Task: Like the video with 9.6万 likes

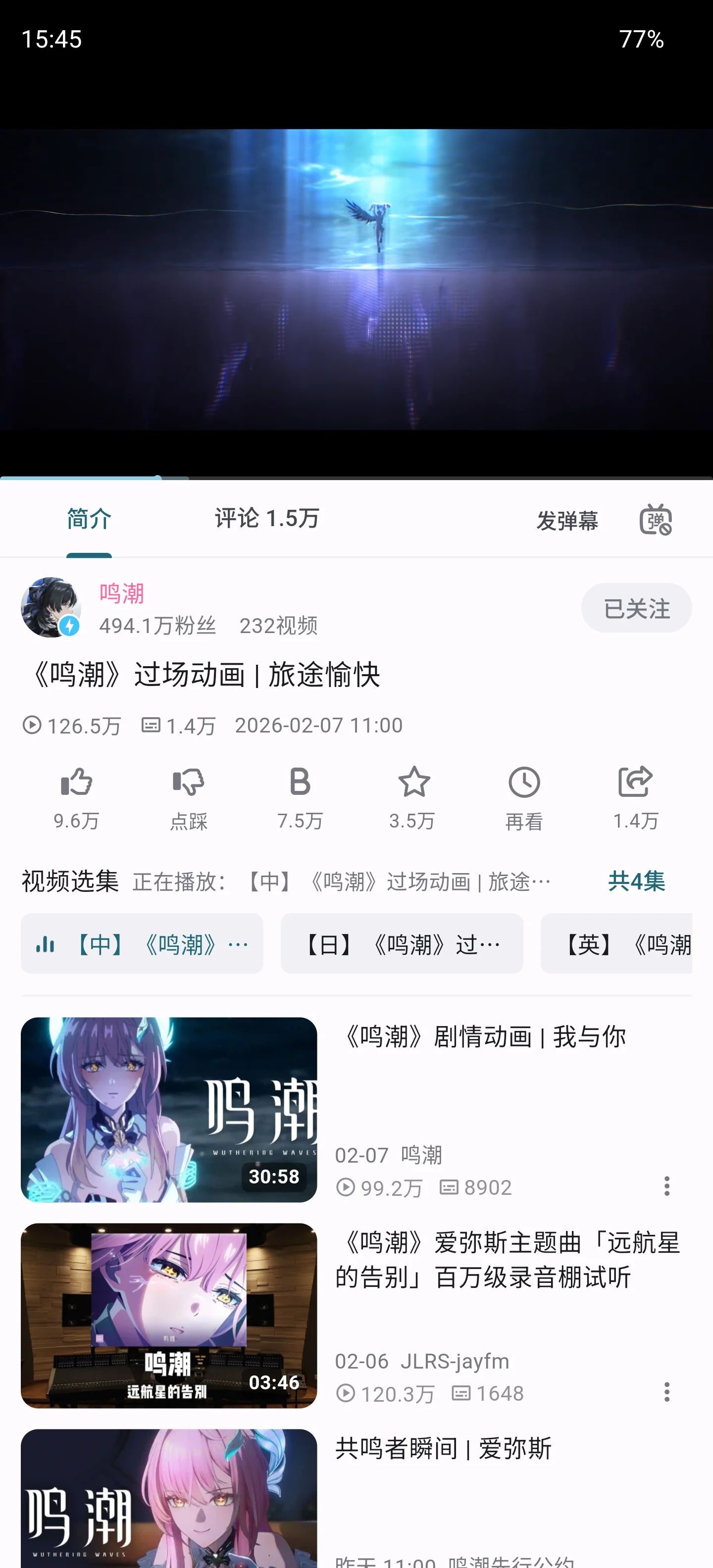Action: pyautogui.click(x=77, y=796)
